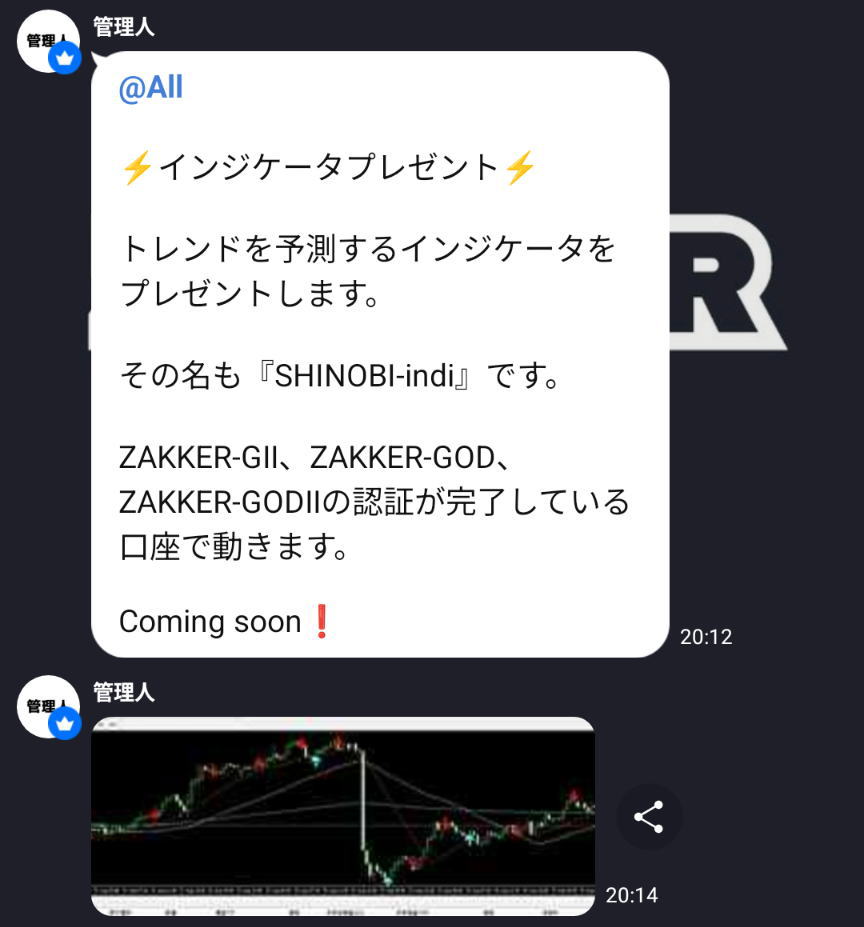Screen dimensions: 864x927
Task: Open 管理人 avatar beside the @All message
Action: (48, 41)
